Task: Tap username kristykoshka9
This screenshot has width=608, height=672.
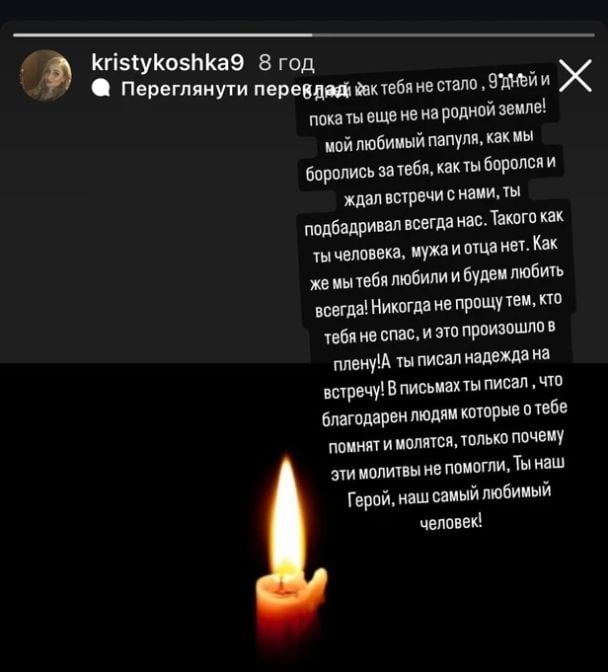Action: [x=168, y=62]
